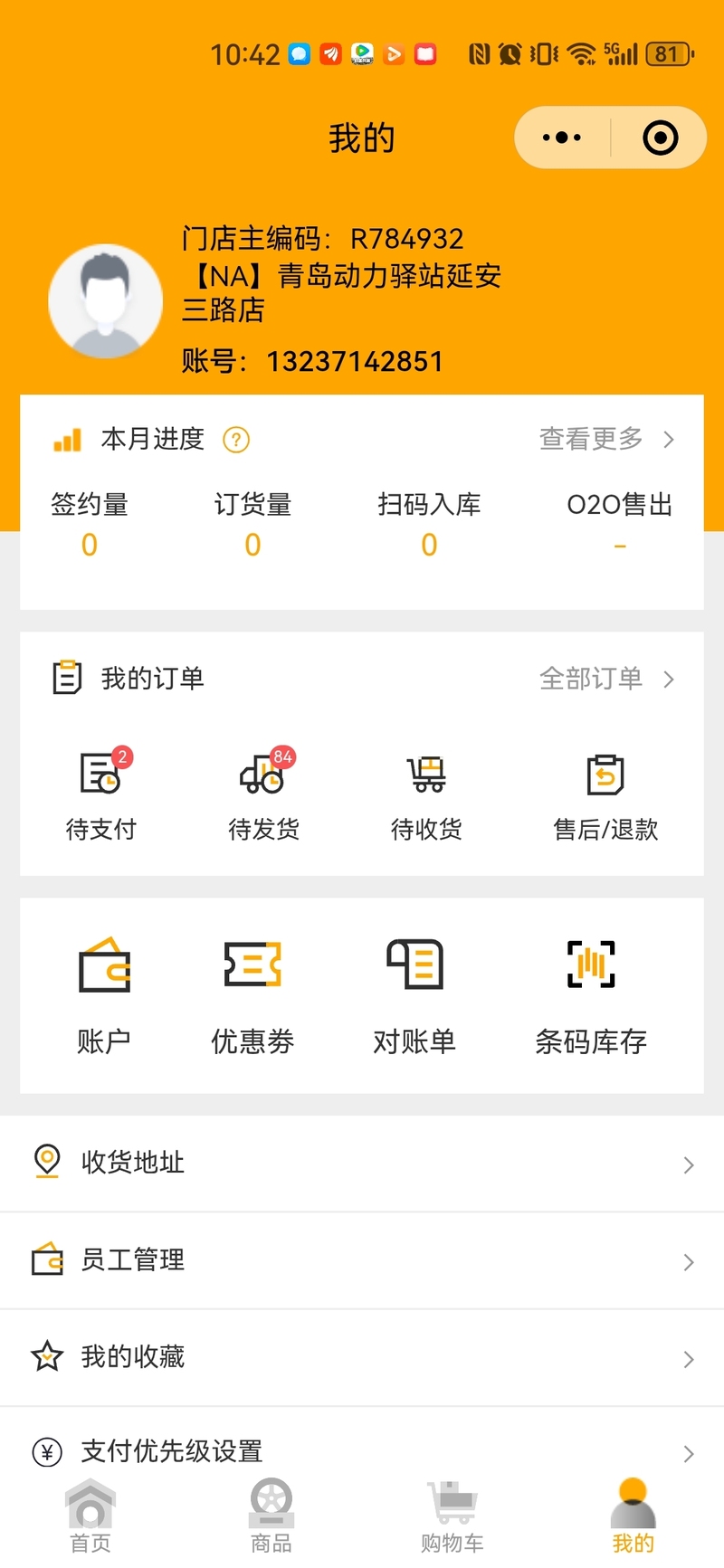Open the 我的收藏 row
The width and height of the screenshot is (724, 1568).
click(x=362, y=1357)
